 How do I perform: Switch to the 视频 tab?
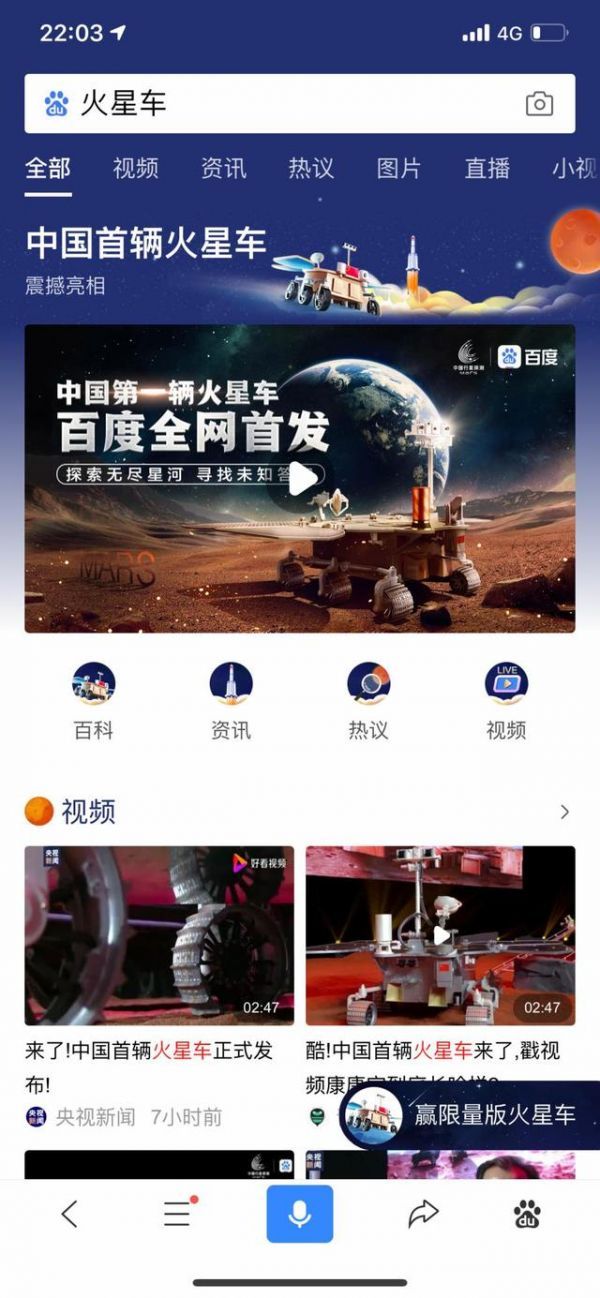pos(135,168)
